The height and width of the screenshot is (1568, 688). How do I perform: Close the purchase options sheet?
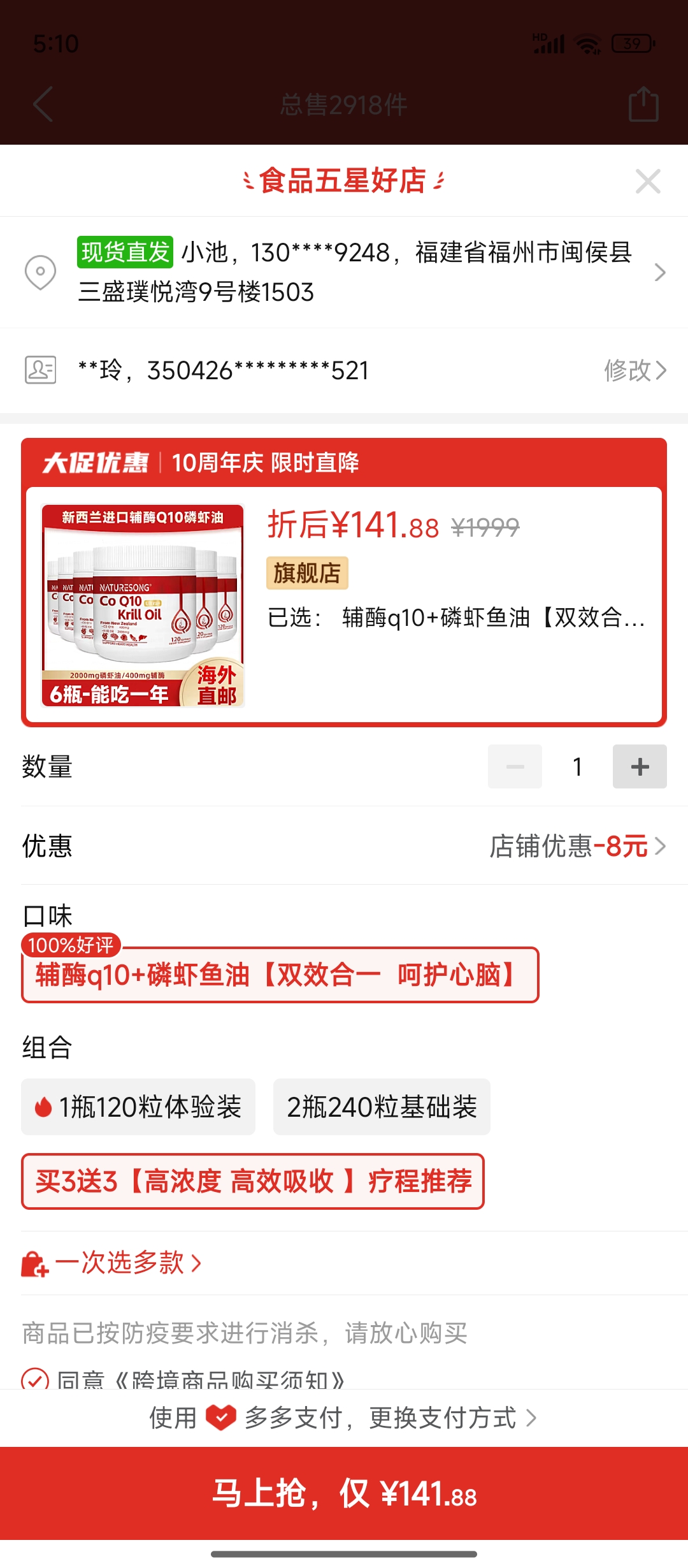pos(648,182)
